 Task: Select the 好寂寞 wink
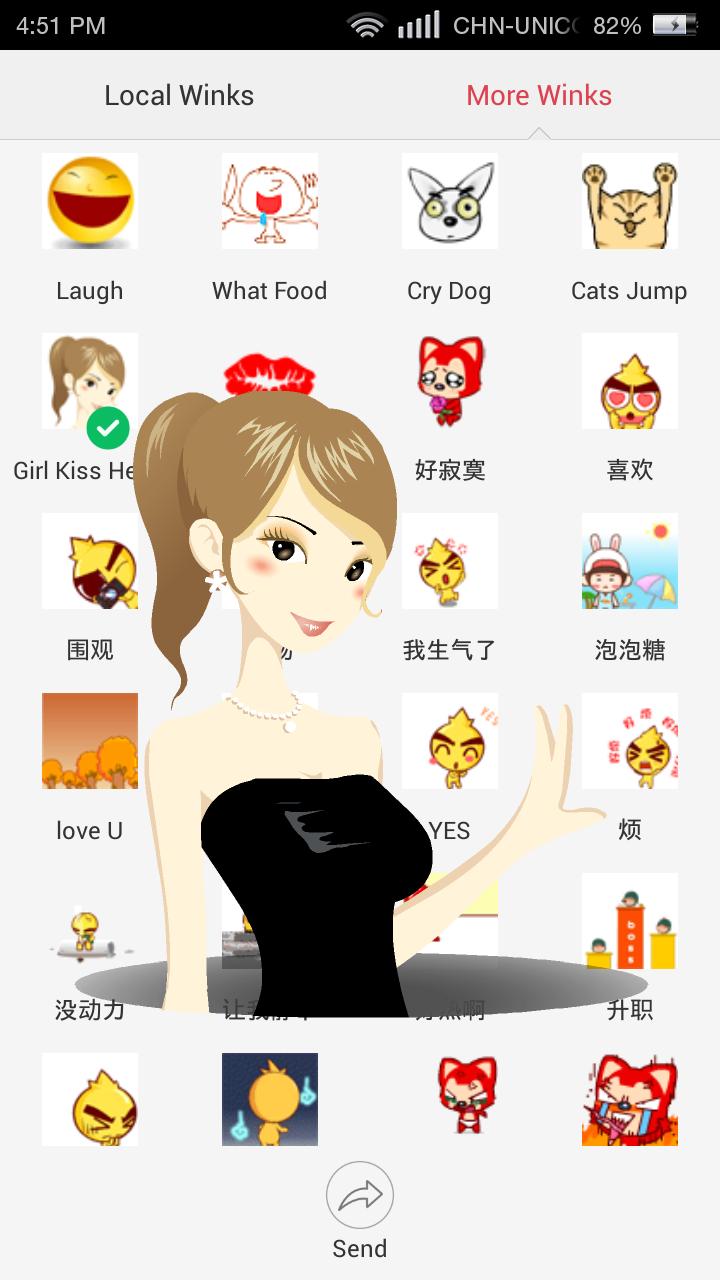pos(450,381)
